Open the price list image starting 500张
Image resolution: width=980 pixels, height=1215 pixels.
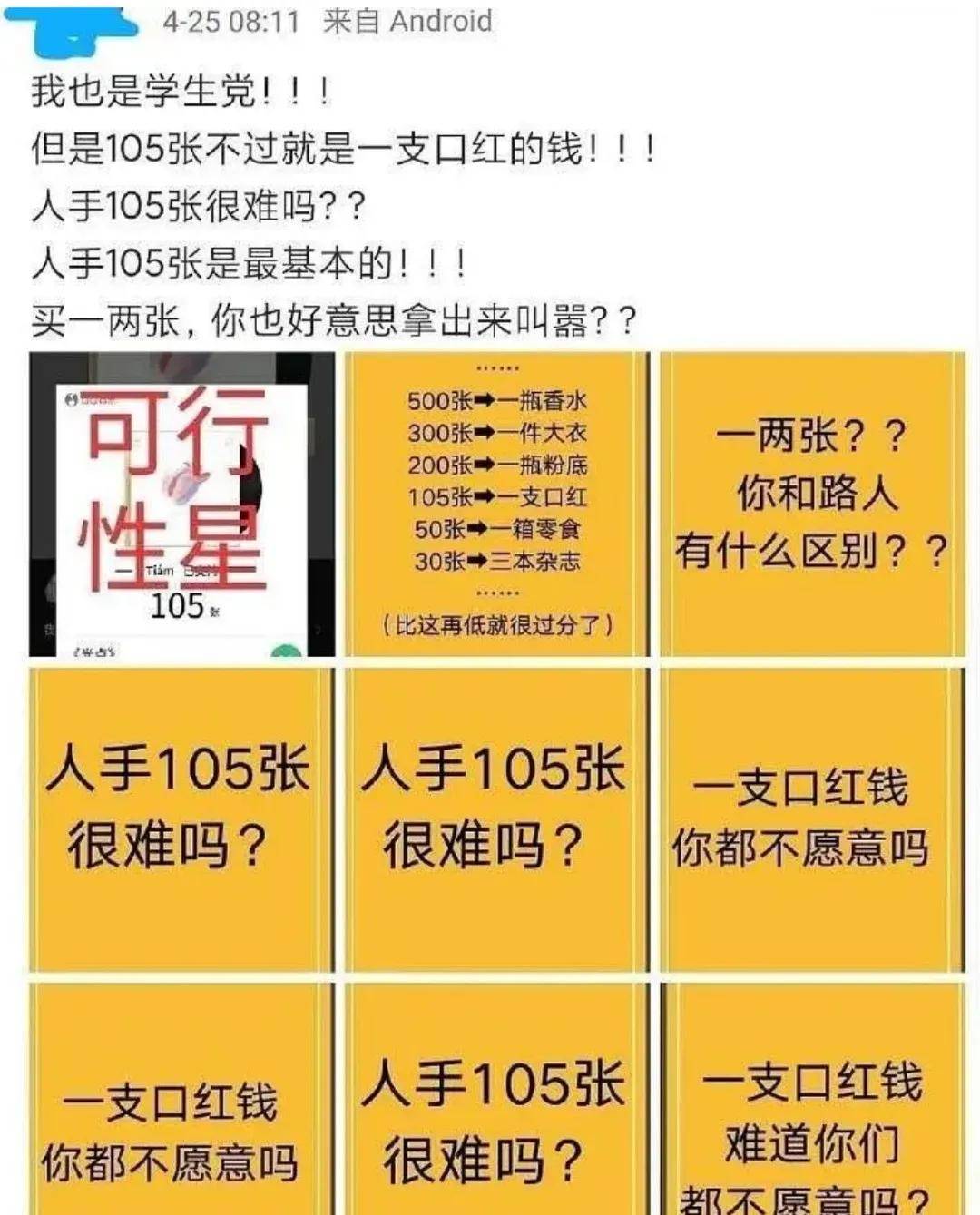tap(496, 505)
